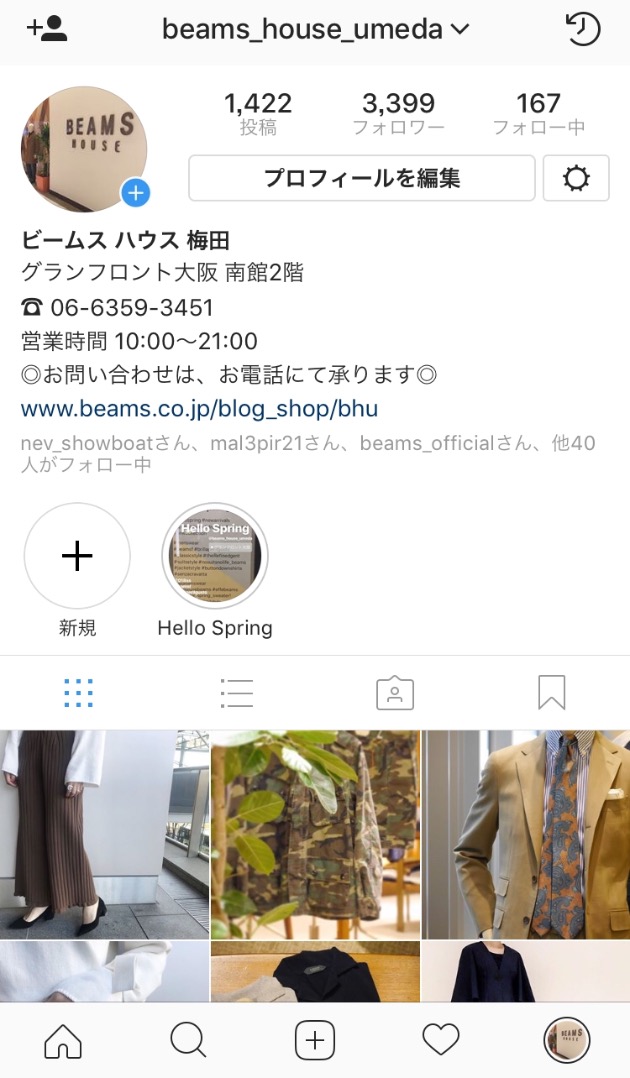Open the brown ribbed pants post
Screen dimensions: 630x1078
tap(104, 833)
